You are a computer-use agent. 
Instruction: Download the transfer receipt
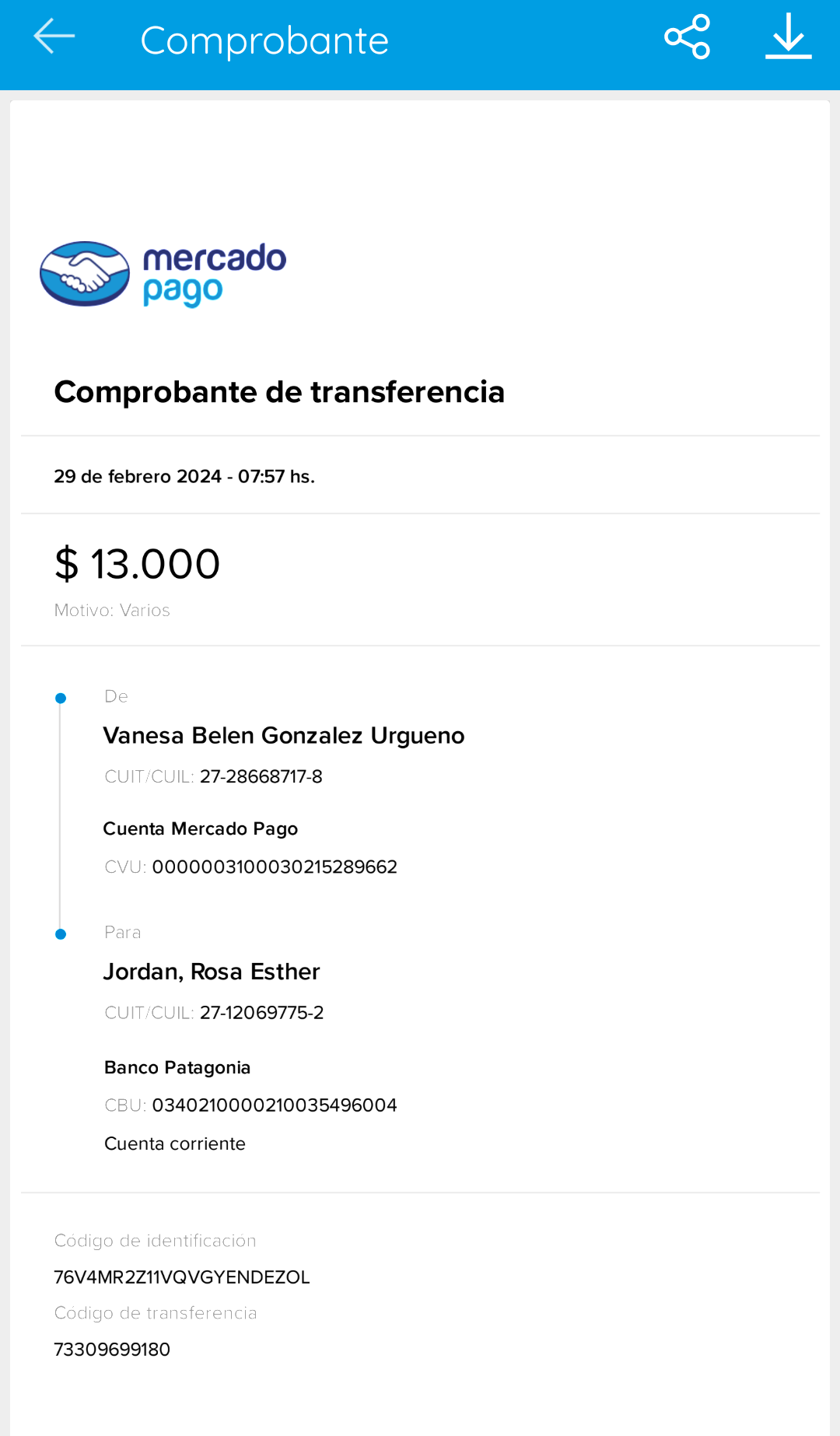788,37
